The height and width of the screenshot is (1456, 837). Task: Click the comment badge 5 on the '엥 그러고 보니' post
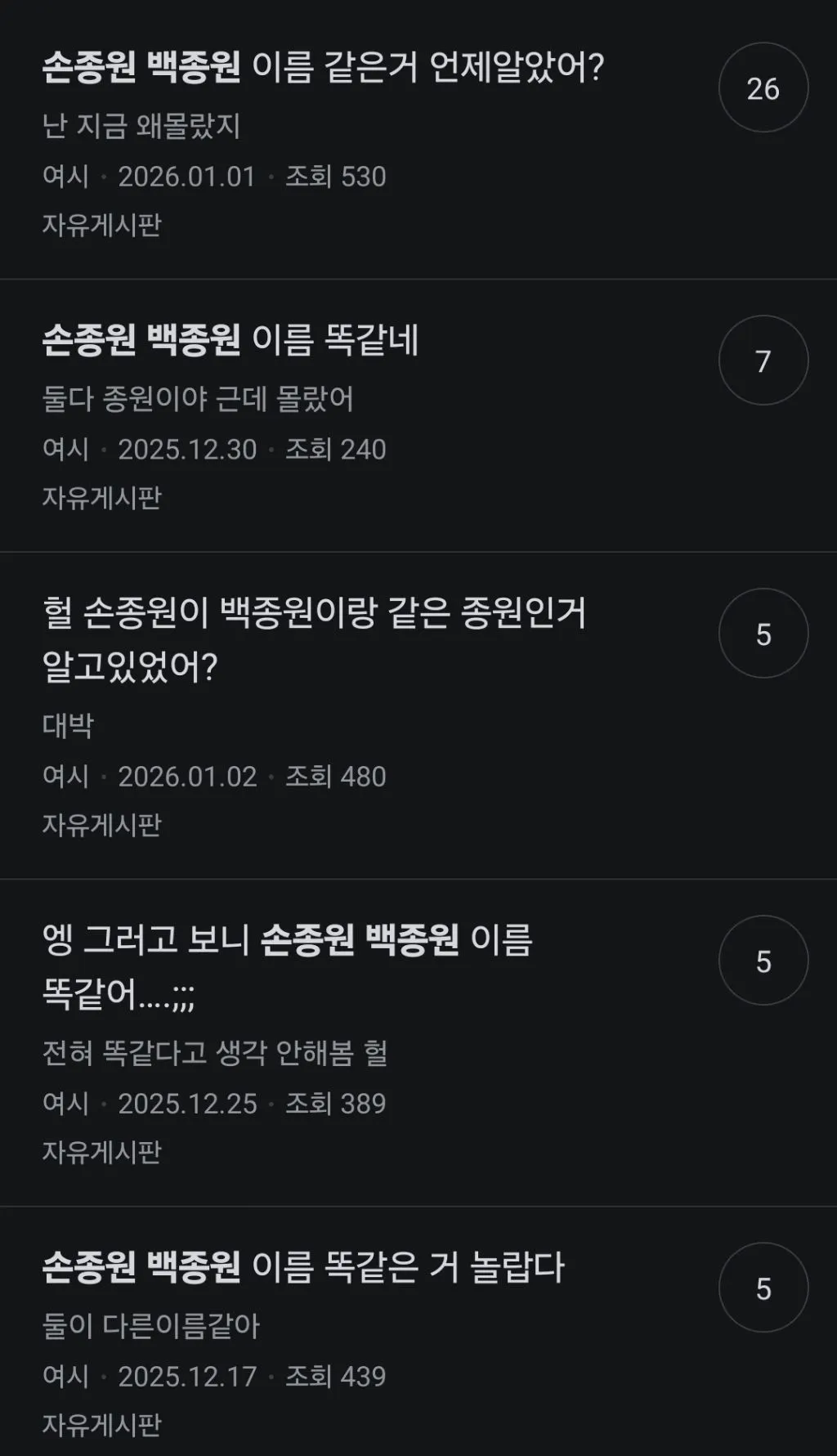tap(763, 961)
